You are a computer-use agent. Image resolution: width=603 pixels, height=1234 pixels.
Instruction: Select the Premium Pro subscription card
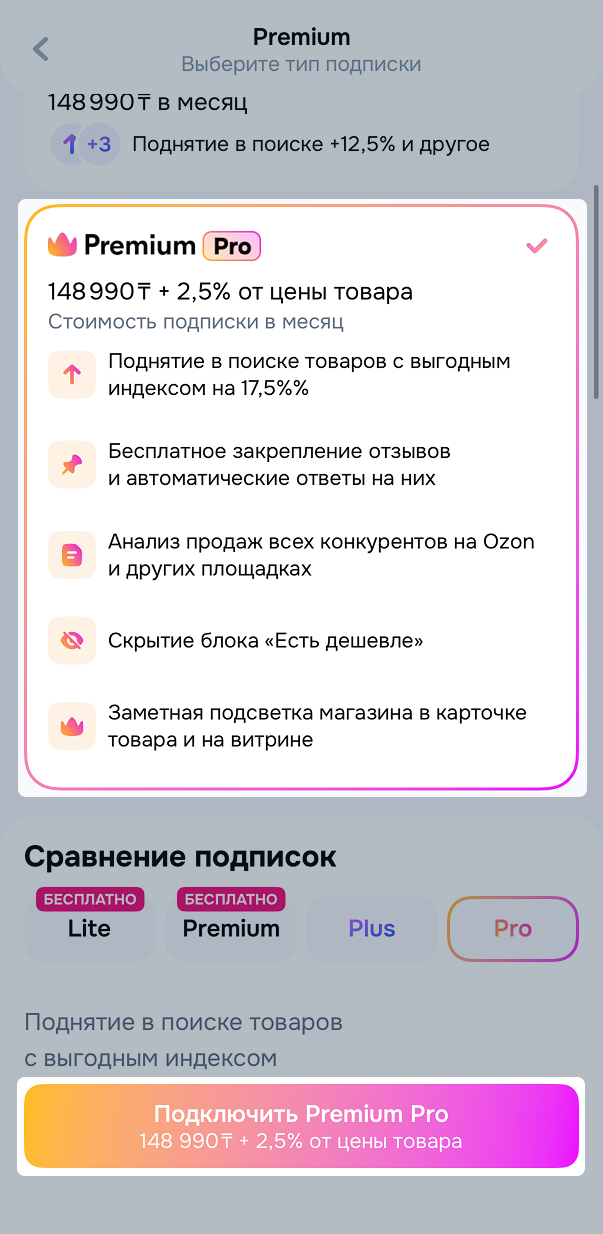[301, 497]
